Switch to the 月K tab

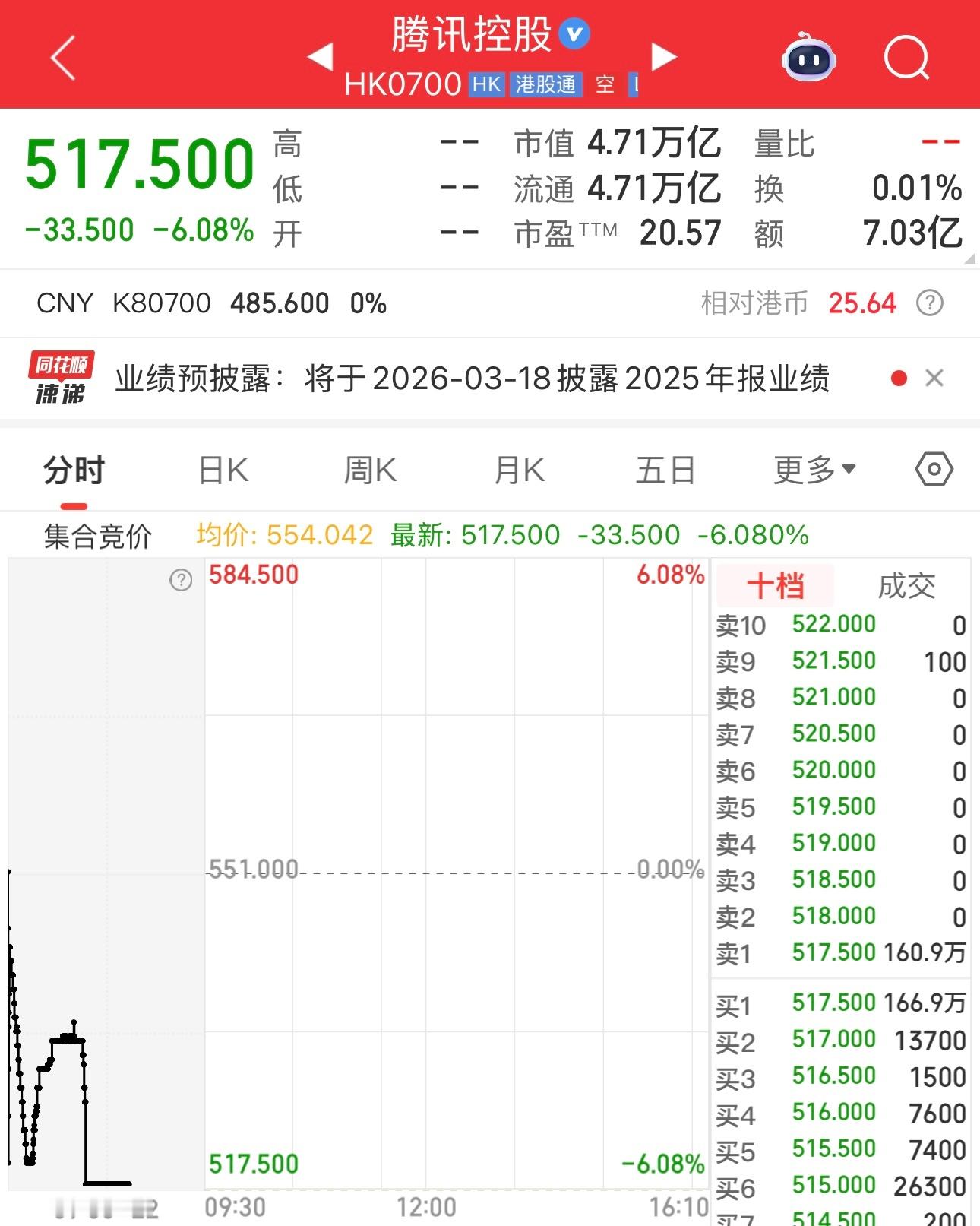click(x=519, y=470)
